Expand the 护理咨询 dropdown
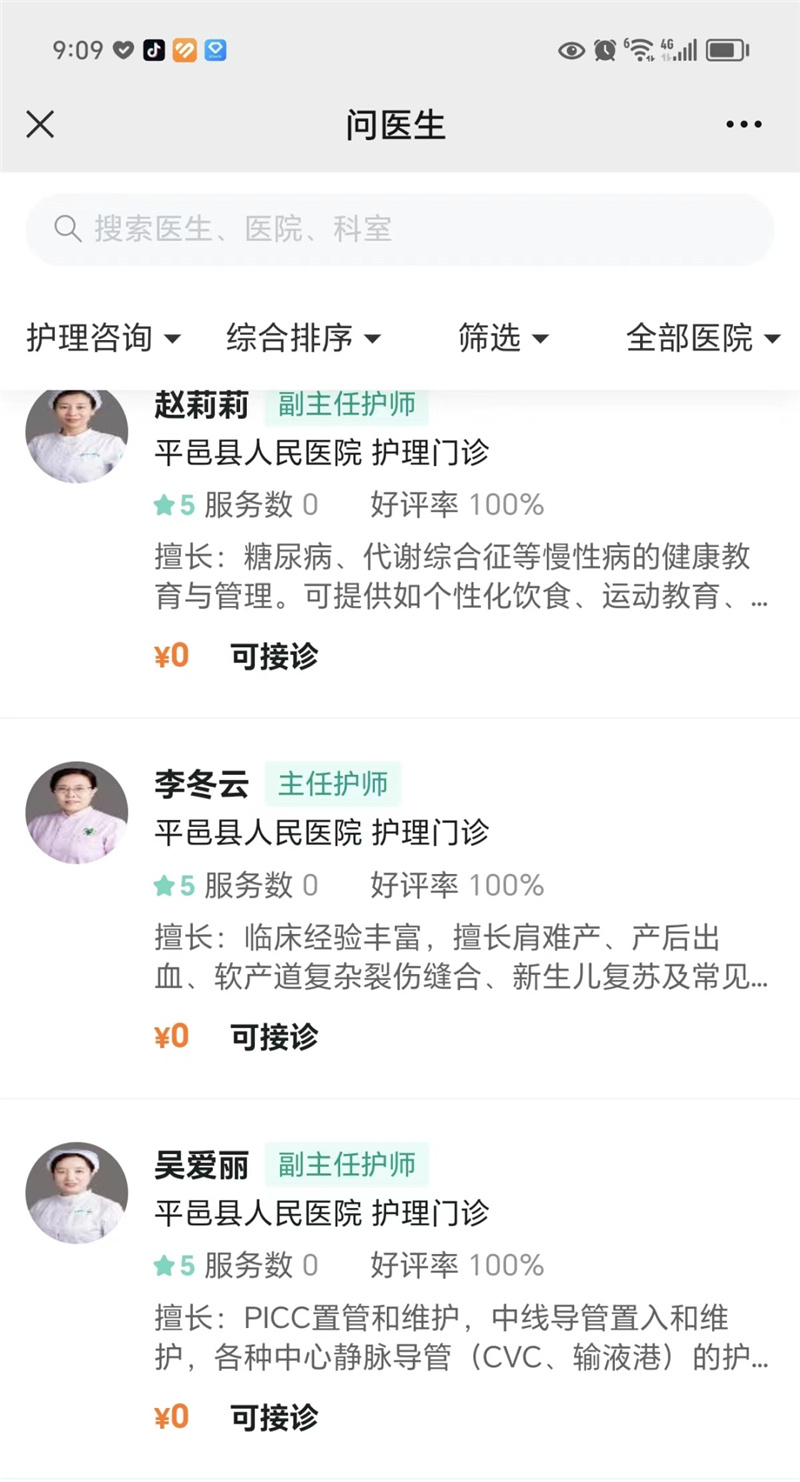800x1482 pixels. coord(103,338)
